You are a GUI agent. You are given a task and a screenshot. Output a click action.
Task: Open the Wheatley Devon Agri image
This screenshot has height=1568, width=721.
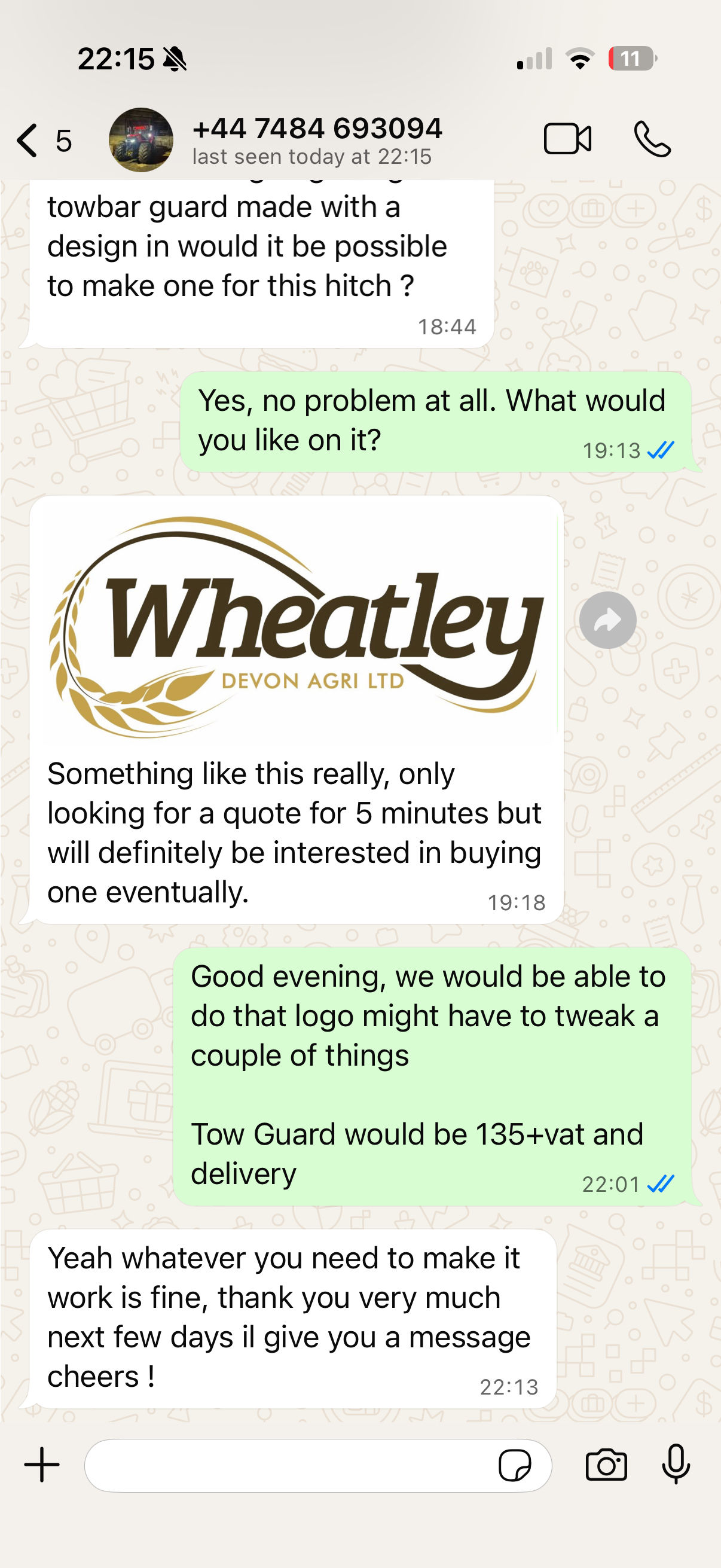(x=297, y=624)
